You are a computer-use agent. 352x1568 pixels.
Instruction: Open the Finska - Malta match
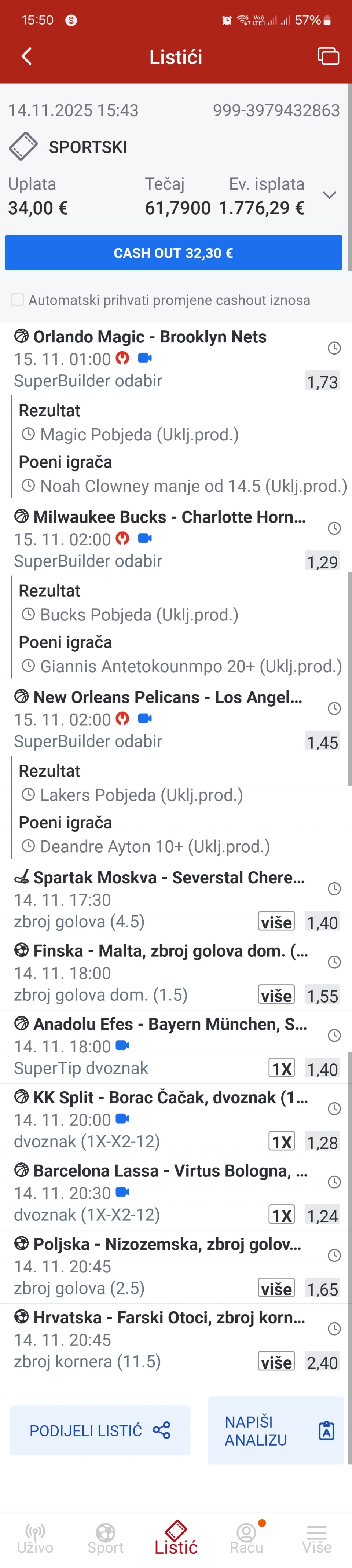pos(170,951)
